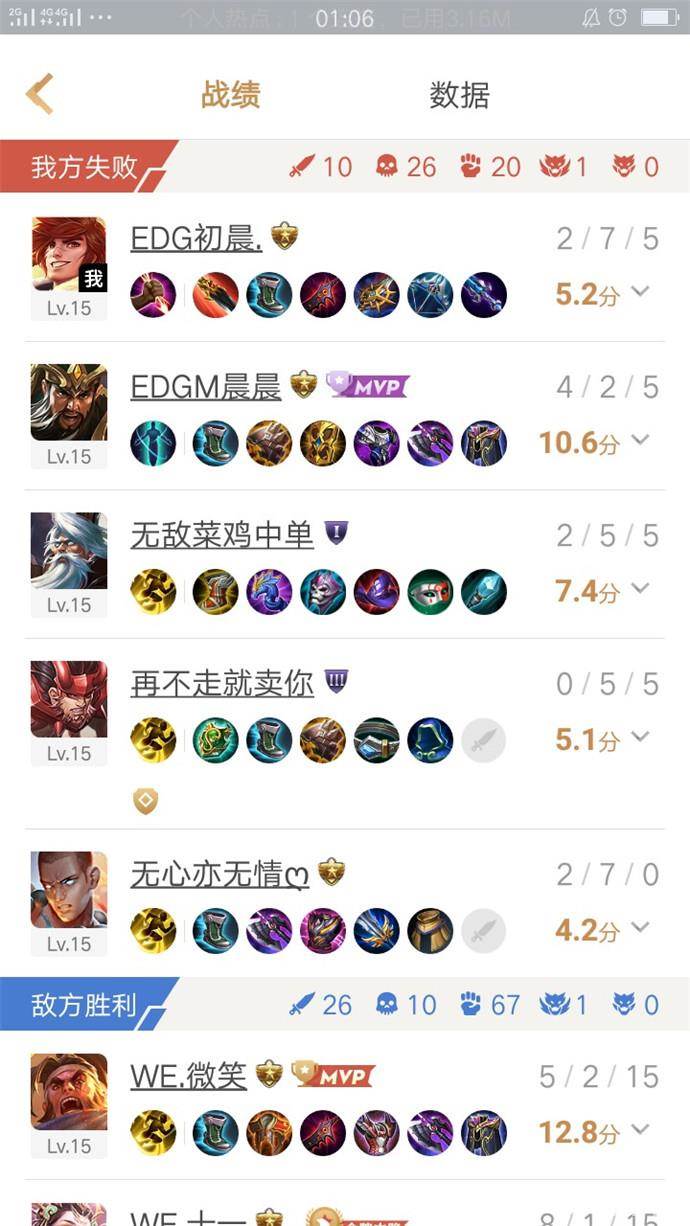View player 无心亦无情's profile

[x=220, y=874]
